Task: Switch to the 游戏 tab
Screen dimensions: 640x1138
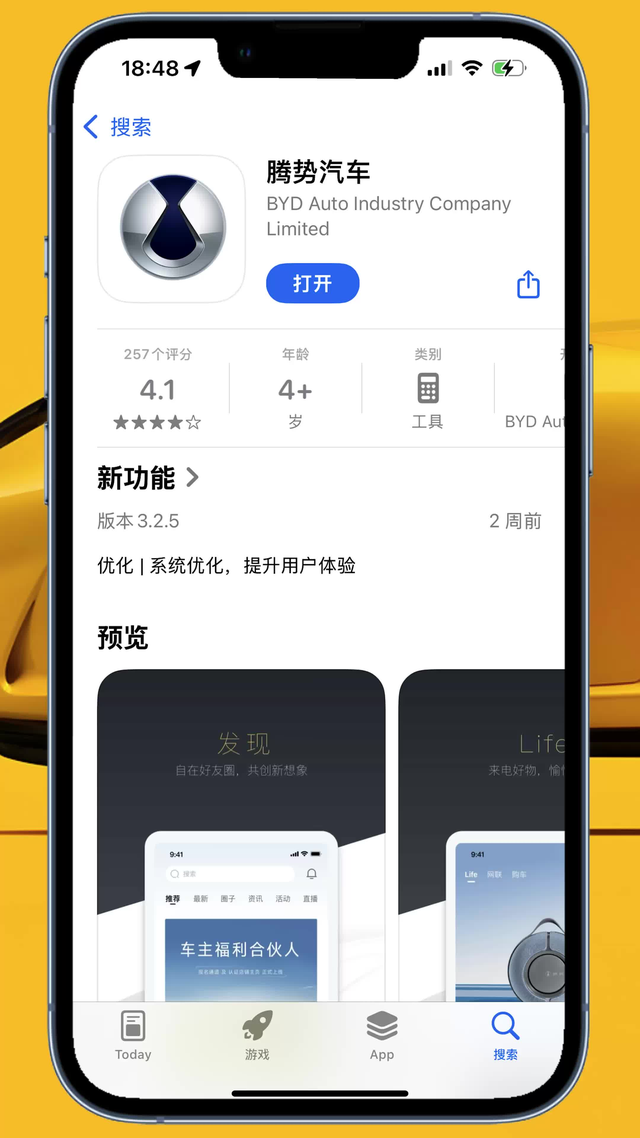Action: pos(257,1035)
